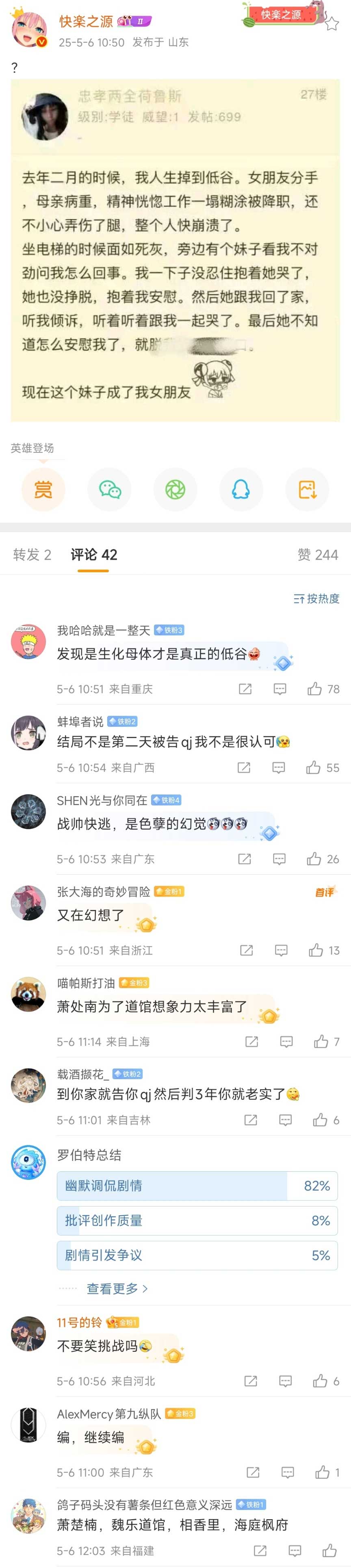Save the image to device
The height and width of the screenshot is (1568, 351).
(307, 489)
